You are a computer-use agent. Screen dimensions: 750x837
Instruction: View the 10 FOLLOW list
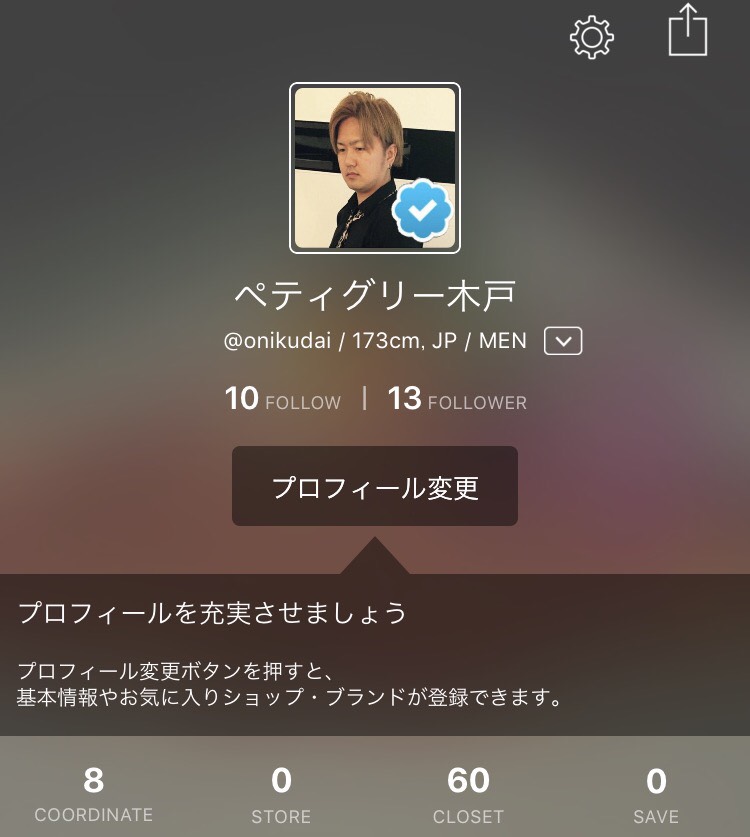(x=283, y=399)
